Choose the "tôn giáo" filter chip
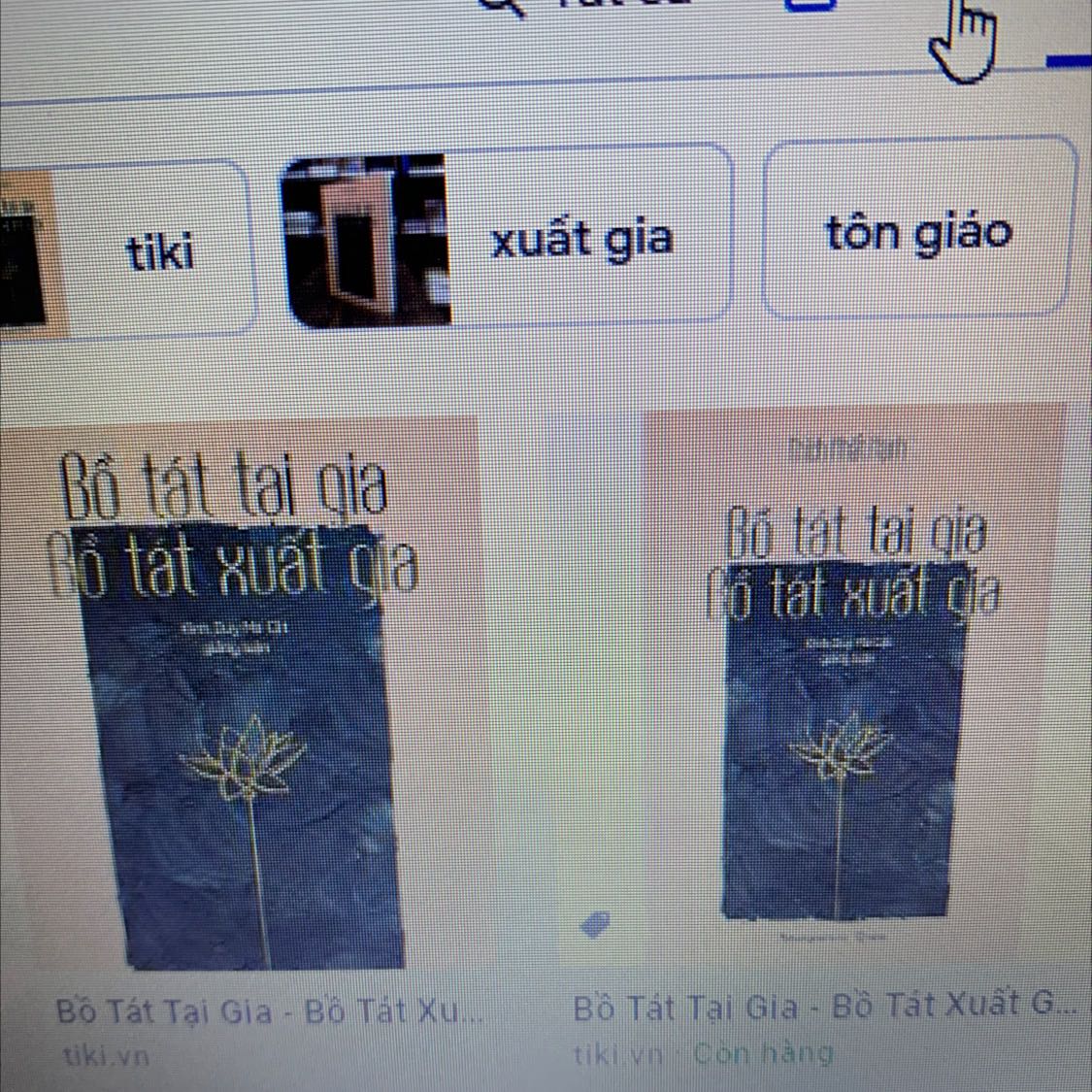Screen dimensions: 1092x1092 click(918, 231)
